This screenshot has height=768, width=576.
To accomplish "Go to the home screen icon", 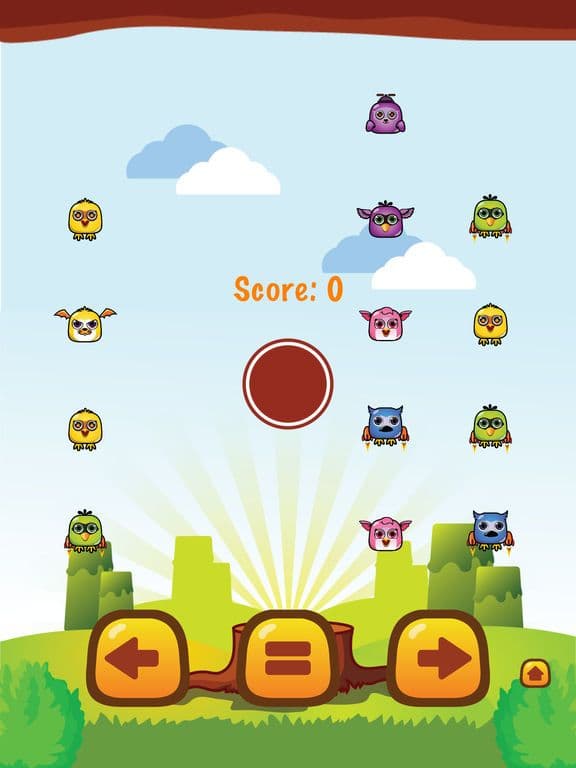I will (535, 673).
